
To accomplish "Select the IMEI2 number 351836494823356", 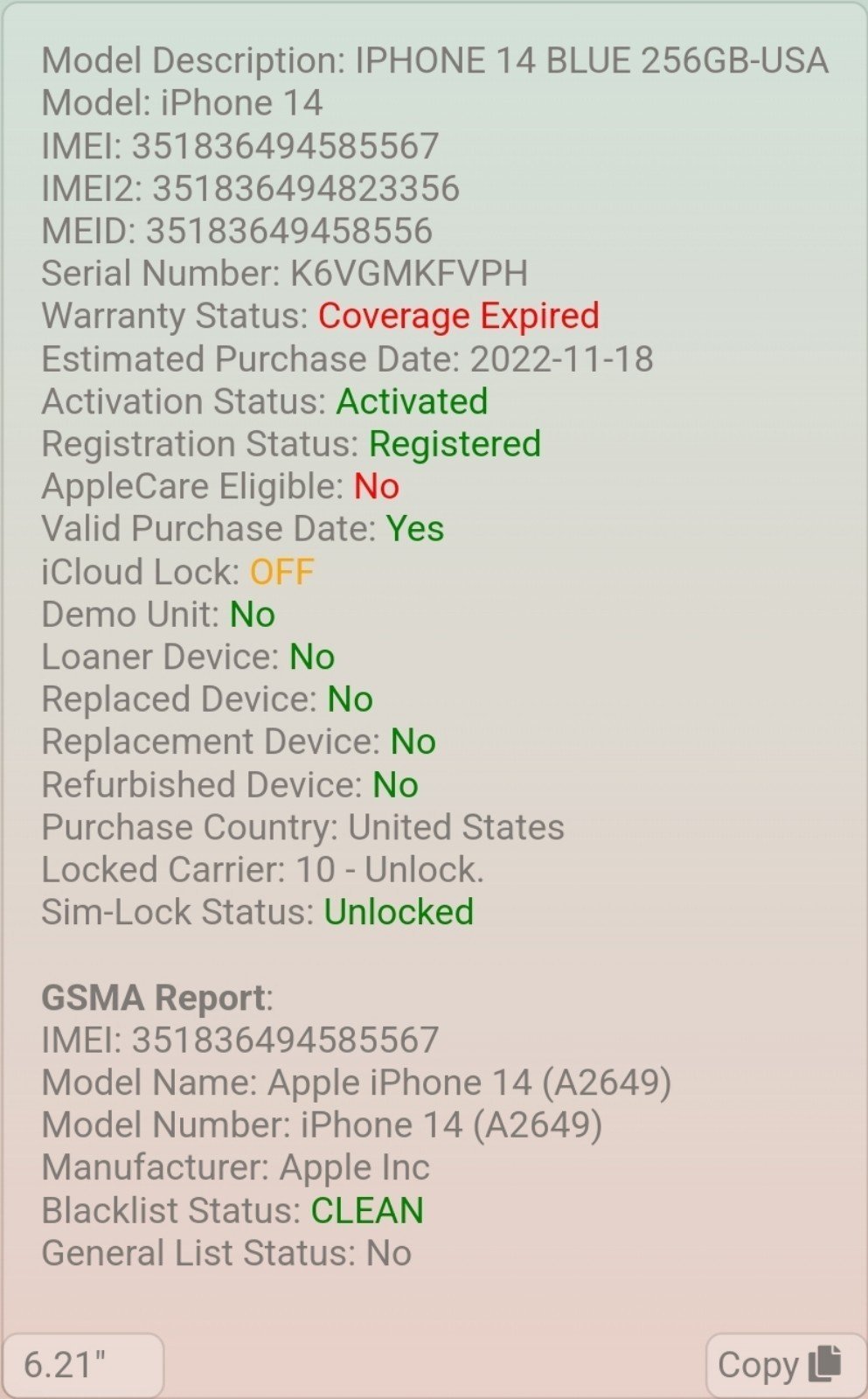I will (x=308, y=188).
